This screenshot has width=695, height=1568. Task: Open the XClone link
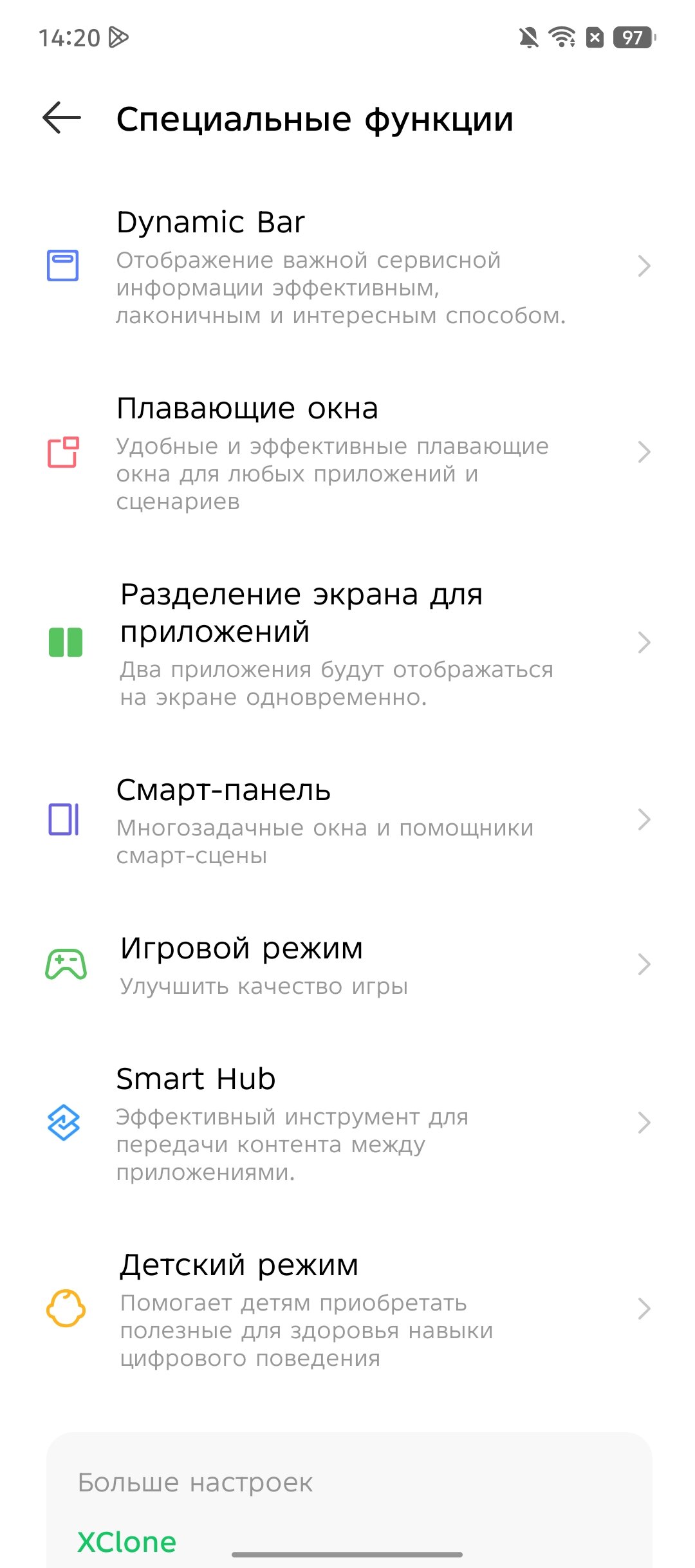(127, 1542)
